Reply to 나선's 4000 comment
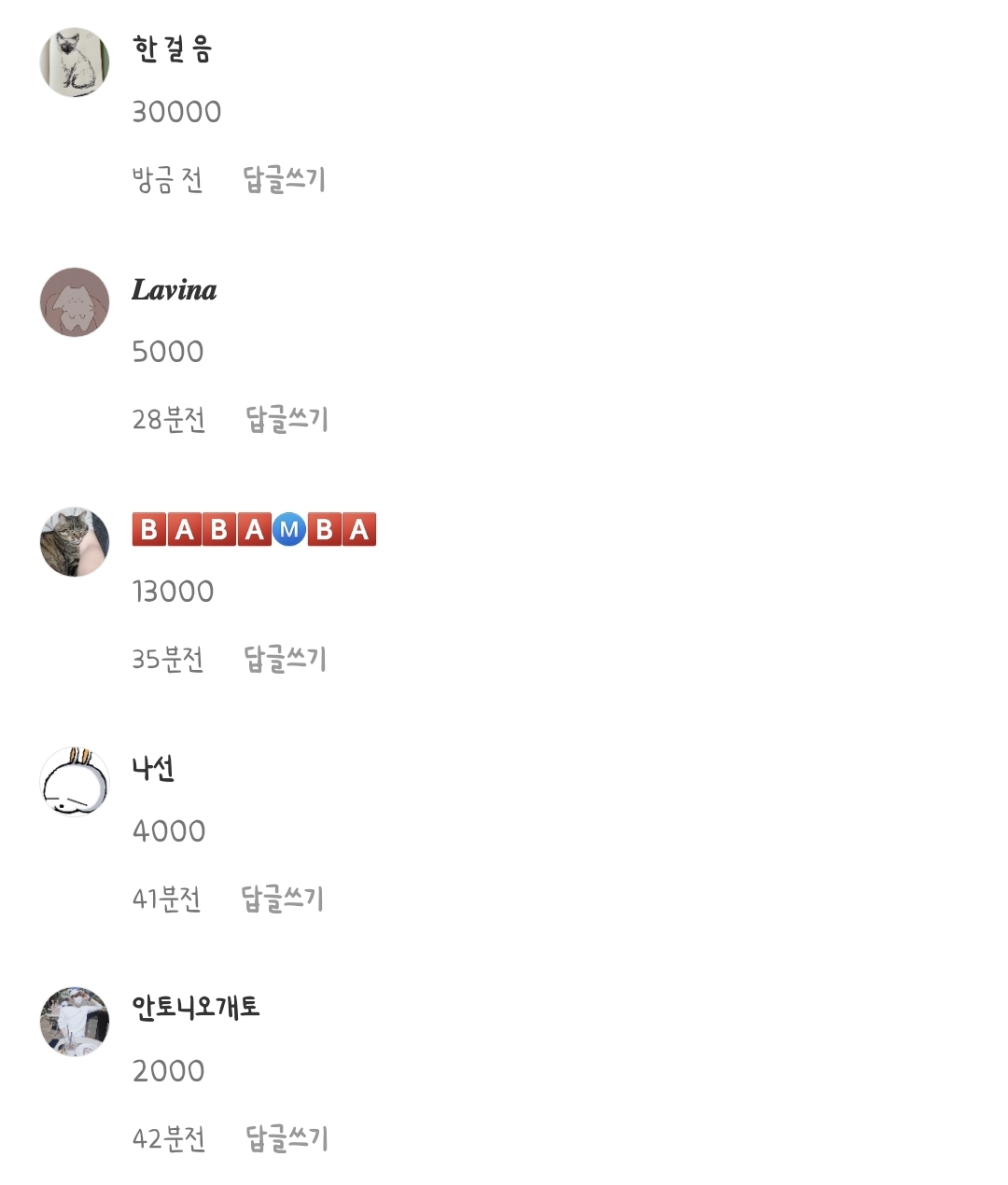The image size is (1008, 1185). [x=282, y=899]
